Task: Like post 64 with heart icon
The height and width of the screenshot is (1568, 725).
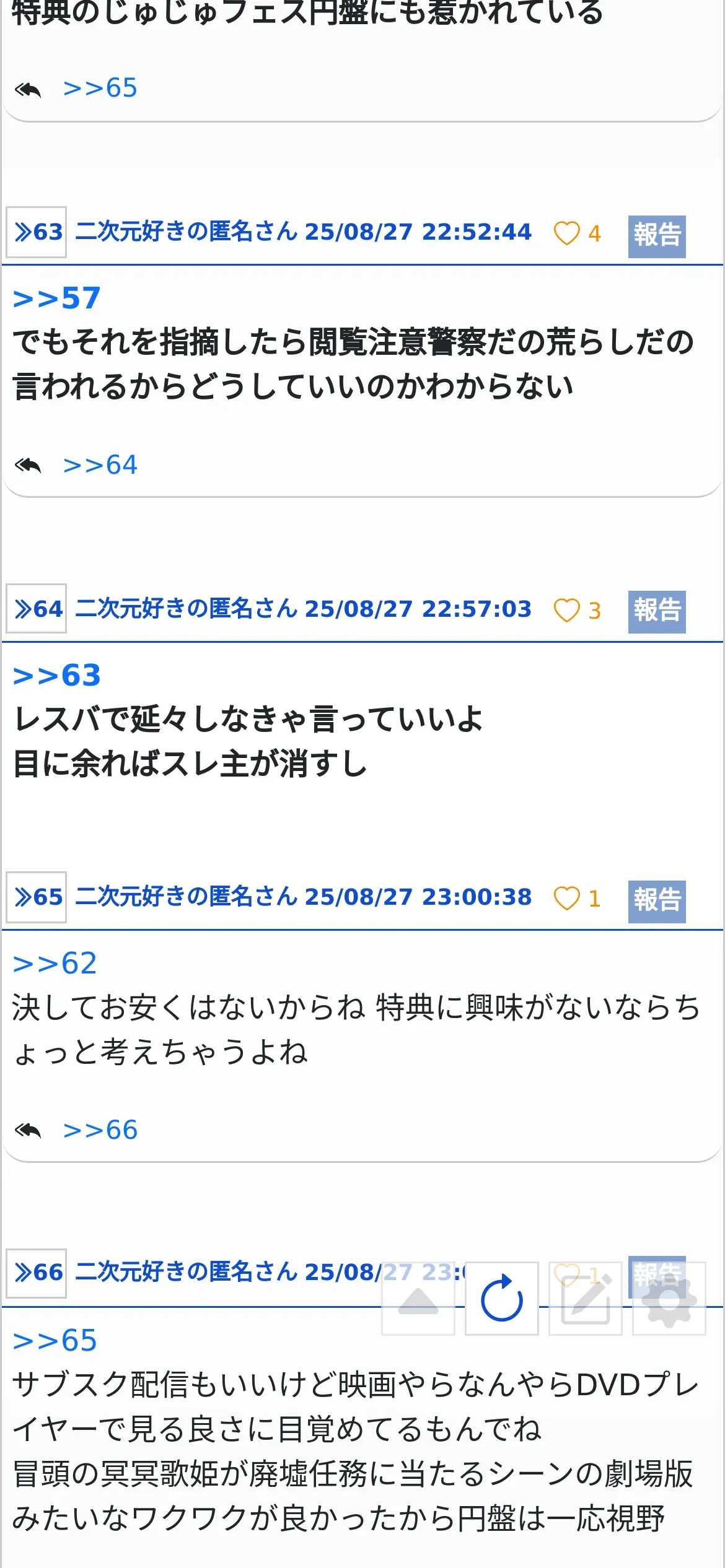Action: tap(566, 611)
